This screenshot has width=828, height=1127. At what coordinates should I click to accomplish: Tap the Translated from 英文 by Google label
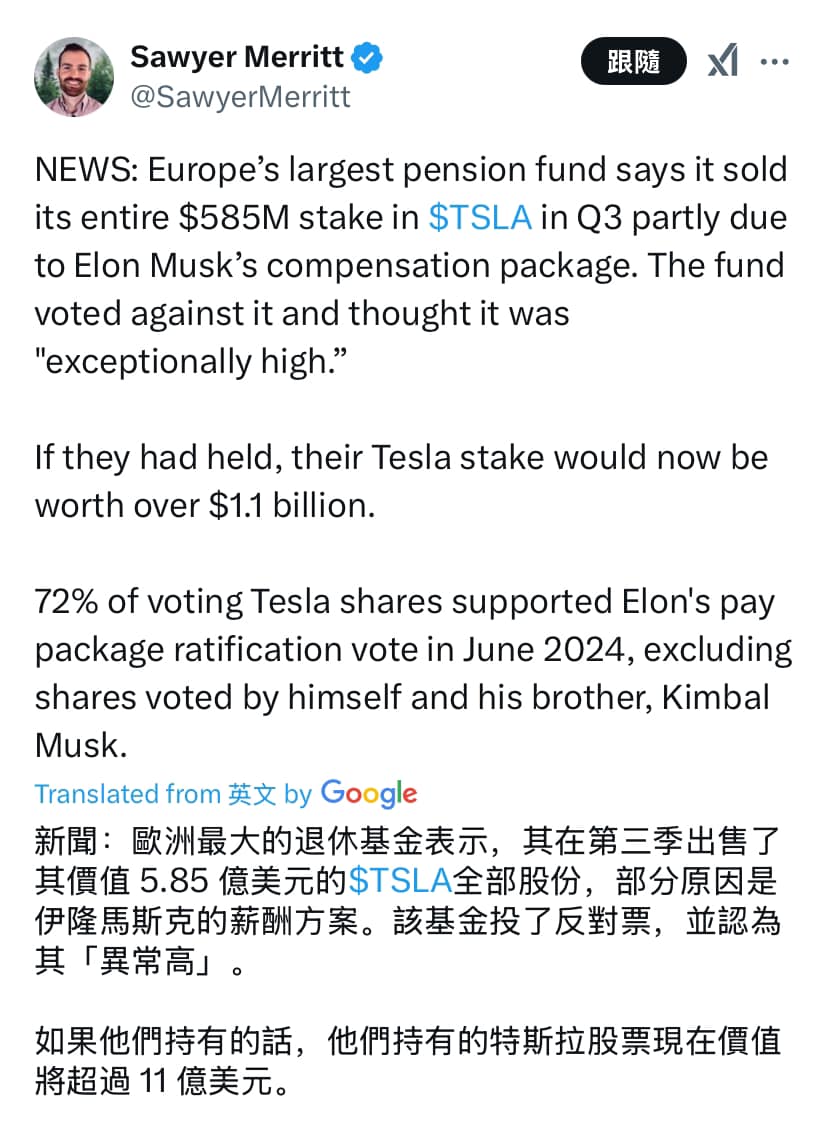tap(226, 794)
